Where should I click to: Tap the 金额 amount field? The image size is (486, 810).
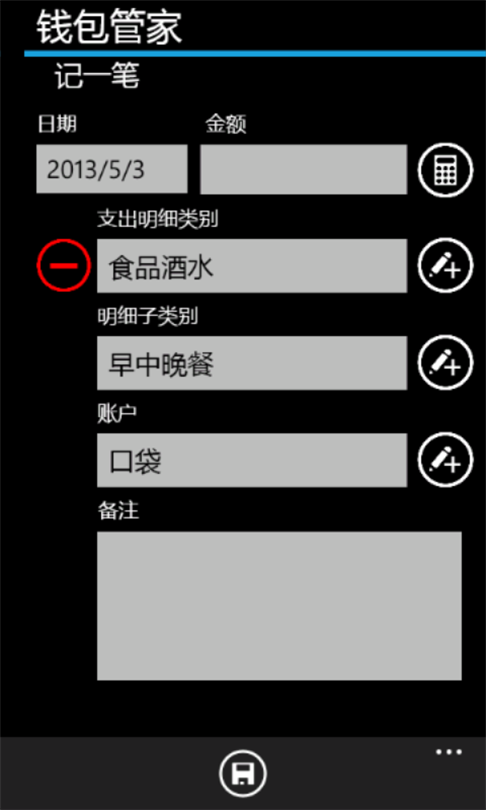[304, 169]
